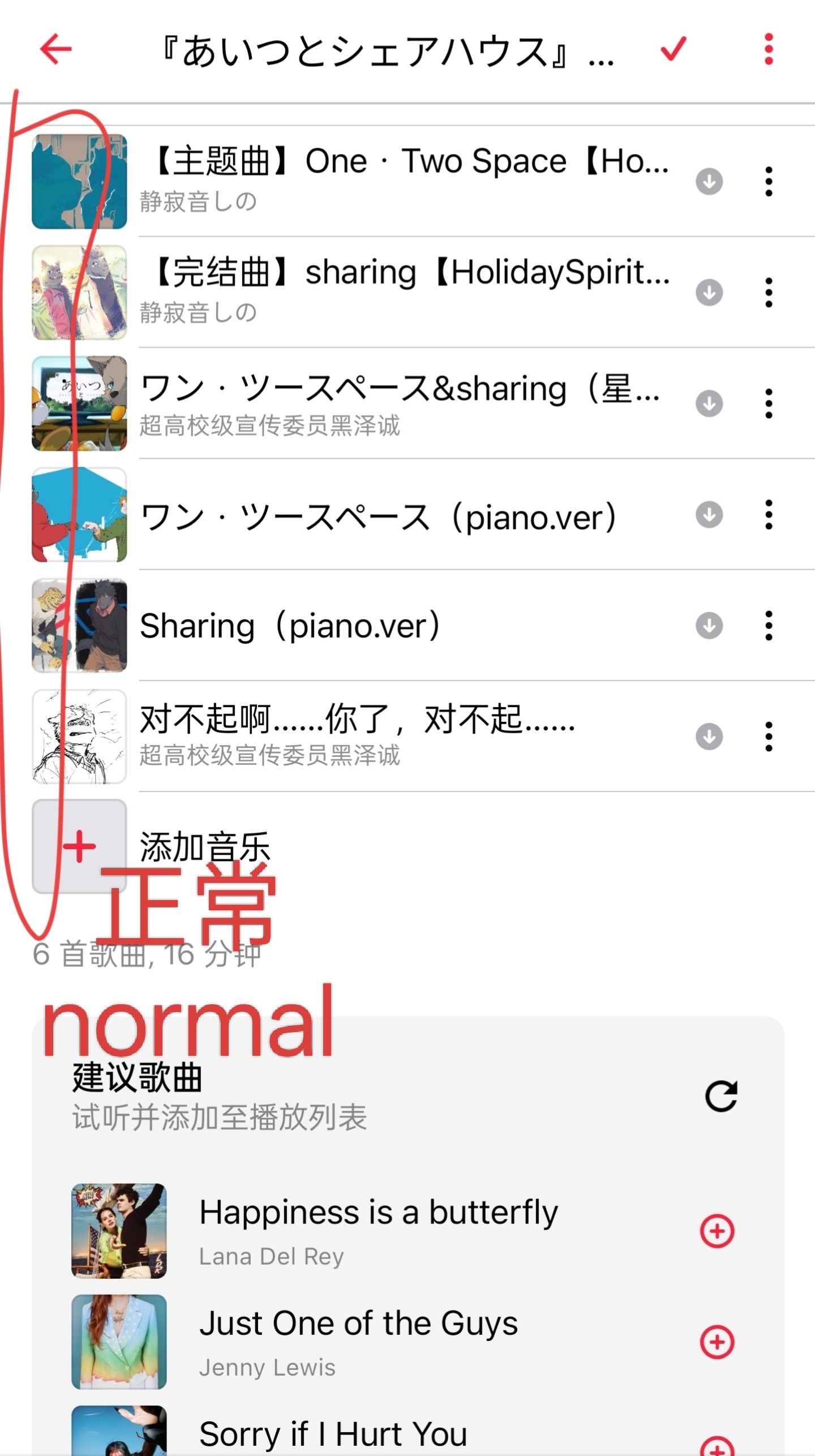Open options for 对不起啊 track
This screenshot has height=1456, width=815.
768,736
